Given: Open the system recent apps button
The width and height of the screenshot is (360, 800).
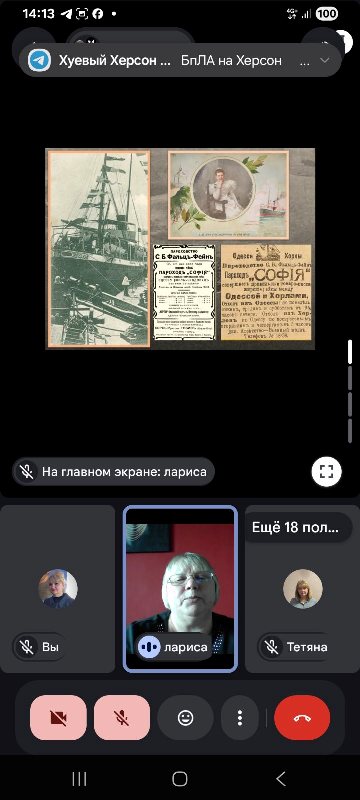Looking at the screenshot, I should click(x=79, y=778).
